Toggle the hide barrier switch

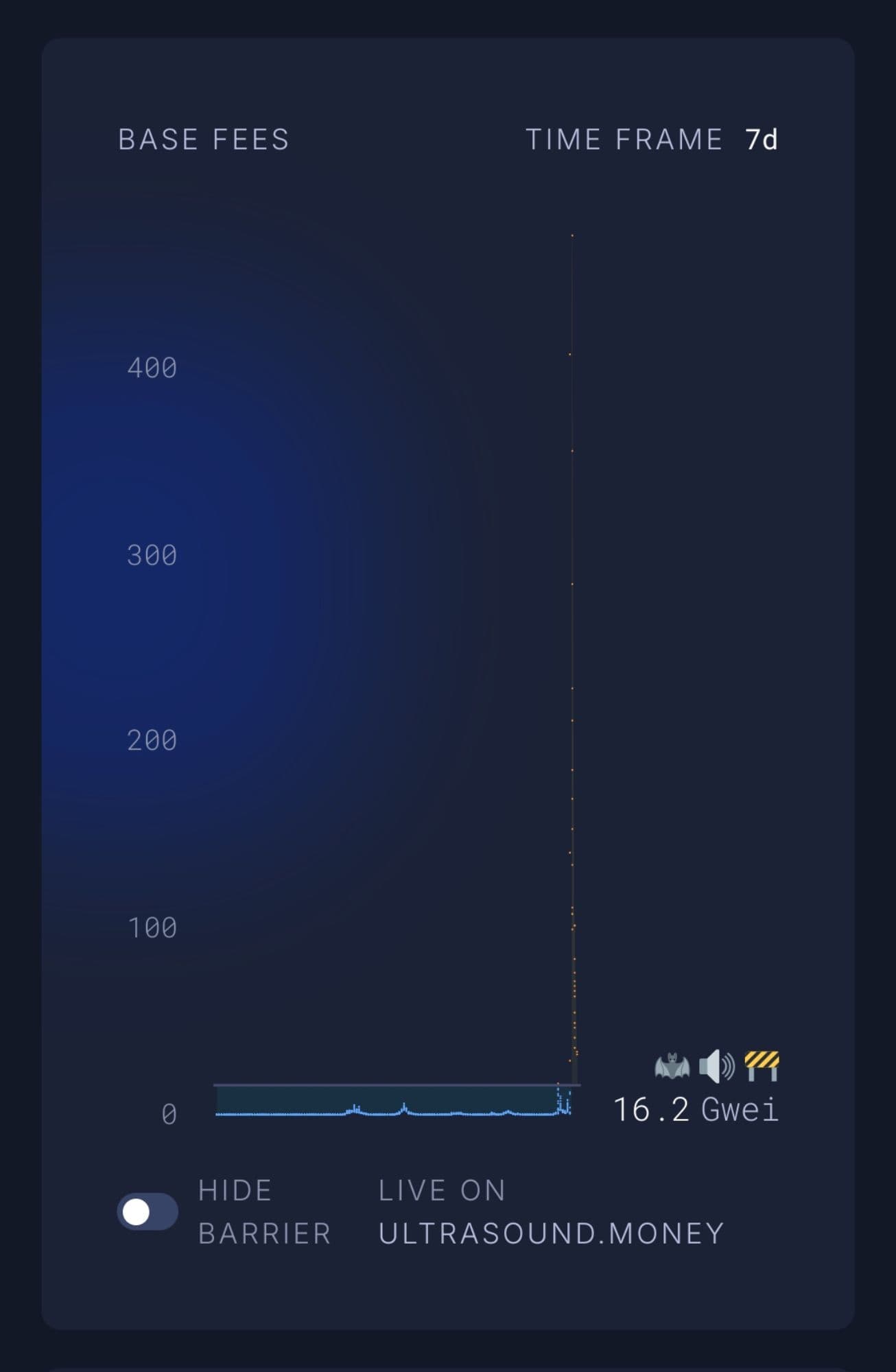(147, 1211)
